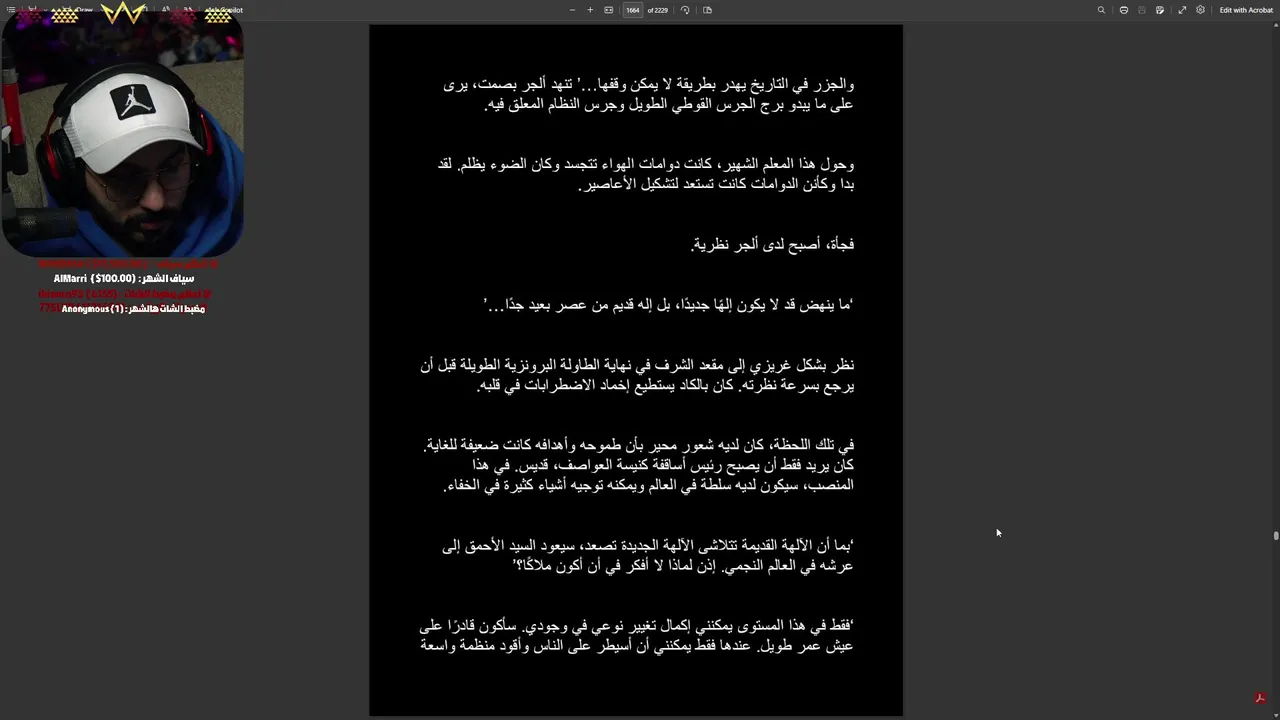Zoom out of the PDF page
The image size is (1280, 720).
[x=572, y=10]
